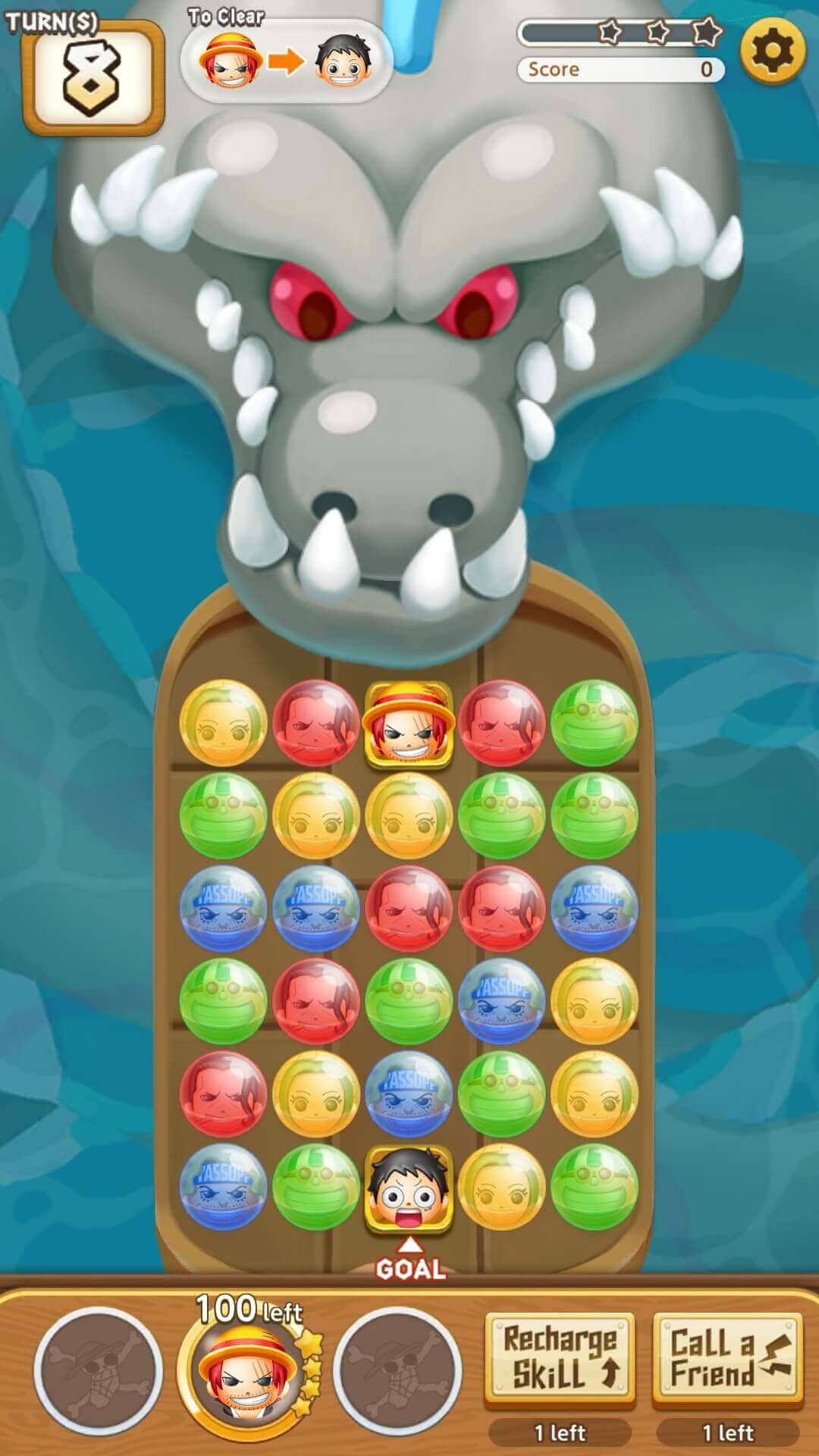Activate the Shanks skill with 100 left
Image resolution: width=819 pixels, height=1456 pixels.
pos(246,1367)
